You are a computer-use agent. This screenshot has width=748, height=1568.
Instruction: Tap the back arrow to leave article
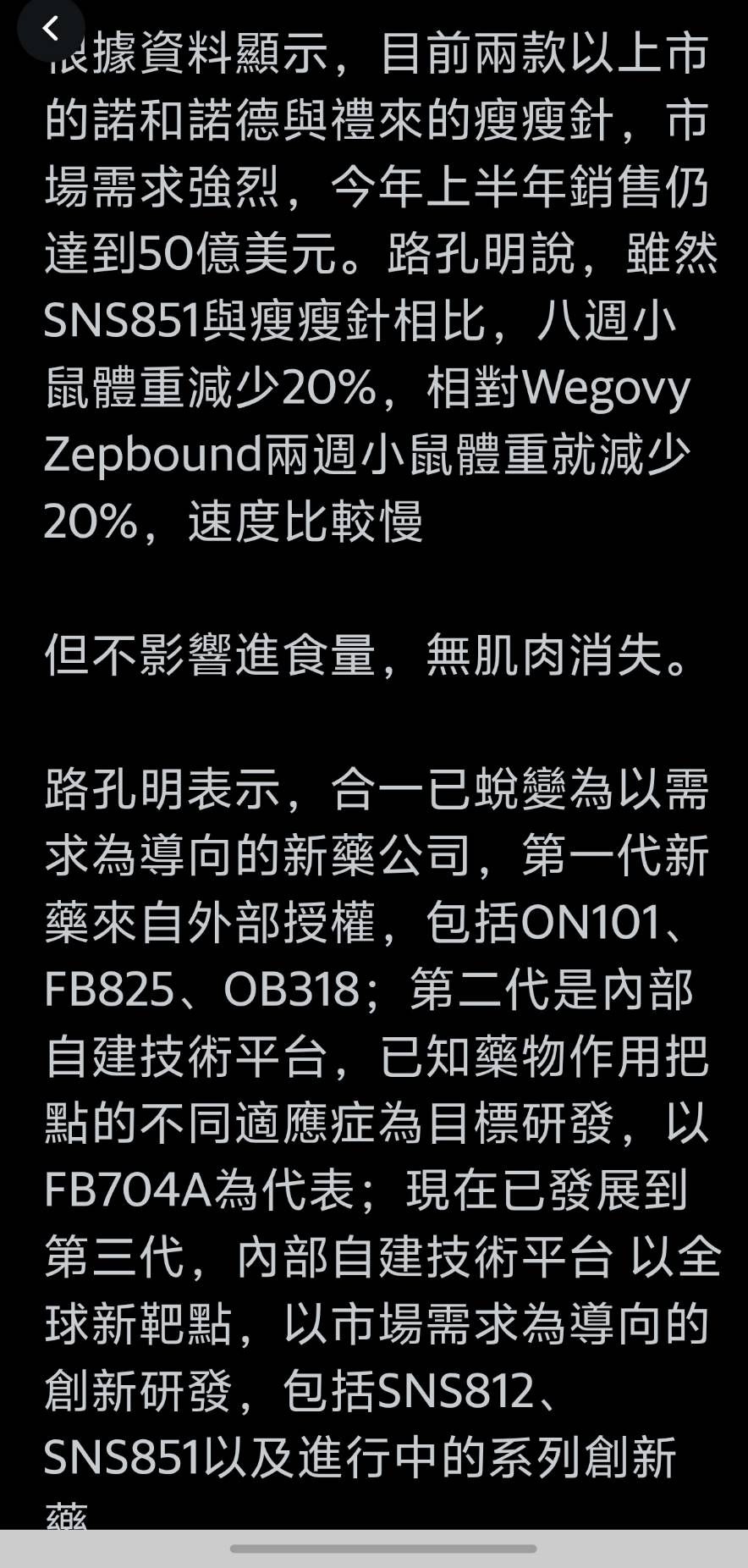[x=51, y=29]
